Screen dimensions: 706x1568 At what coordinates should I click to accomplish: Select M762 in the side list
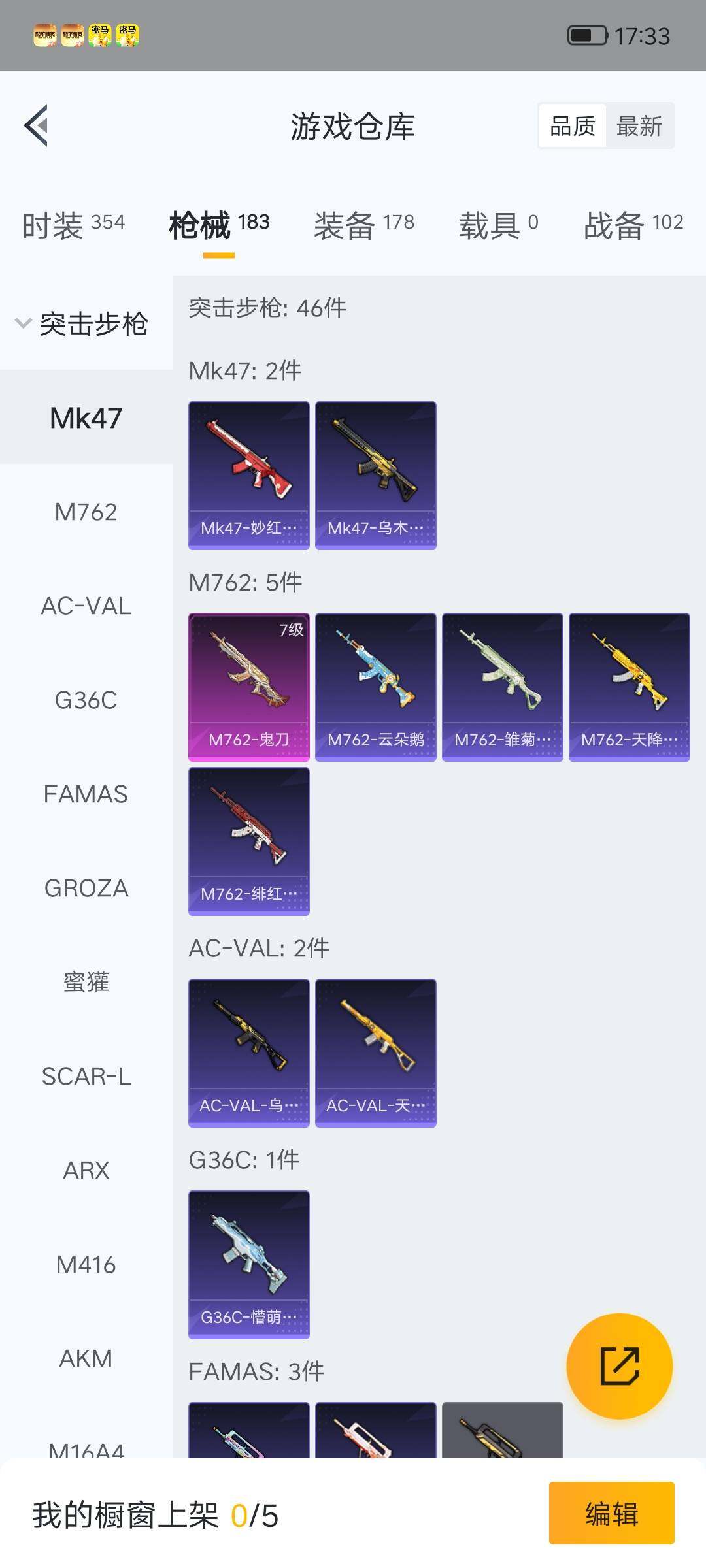coord(86,512)
